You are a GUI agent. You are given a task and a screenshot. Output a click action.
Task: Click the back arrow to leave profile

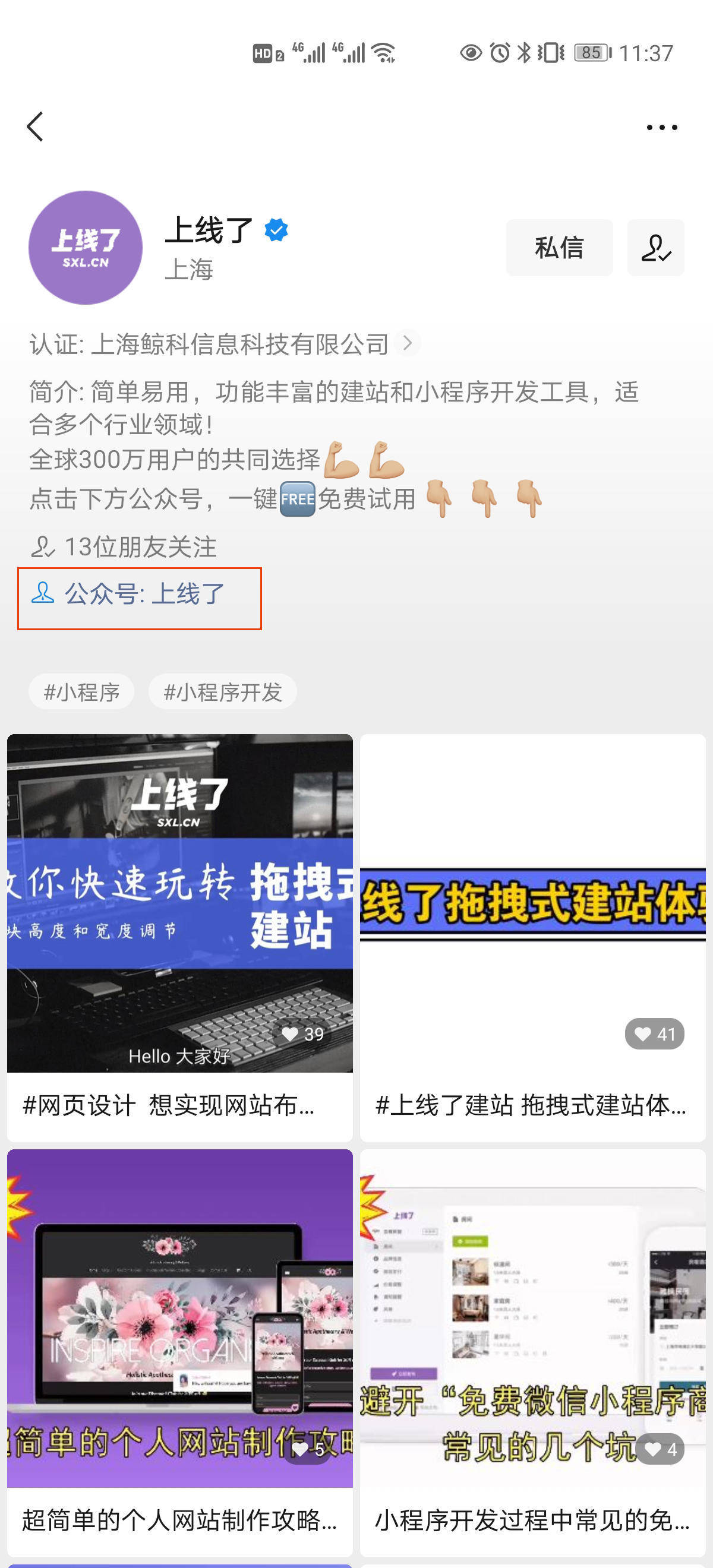coord(36,127)
